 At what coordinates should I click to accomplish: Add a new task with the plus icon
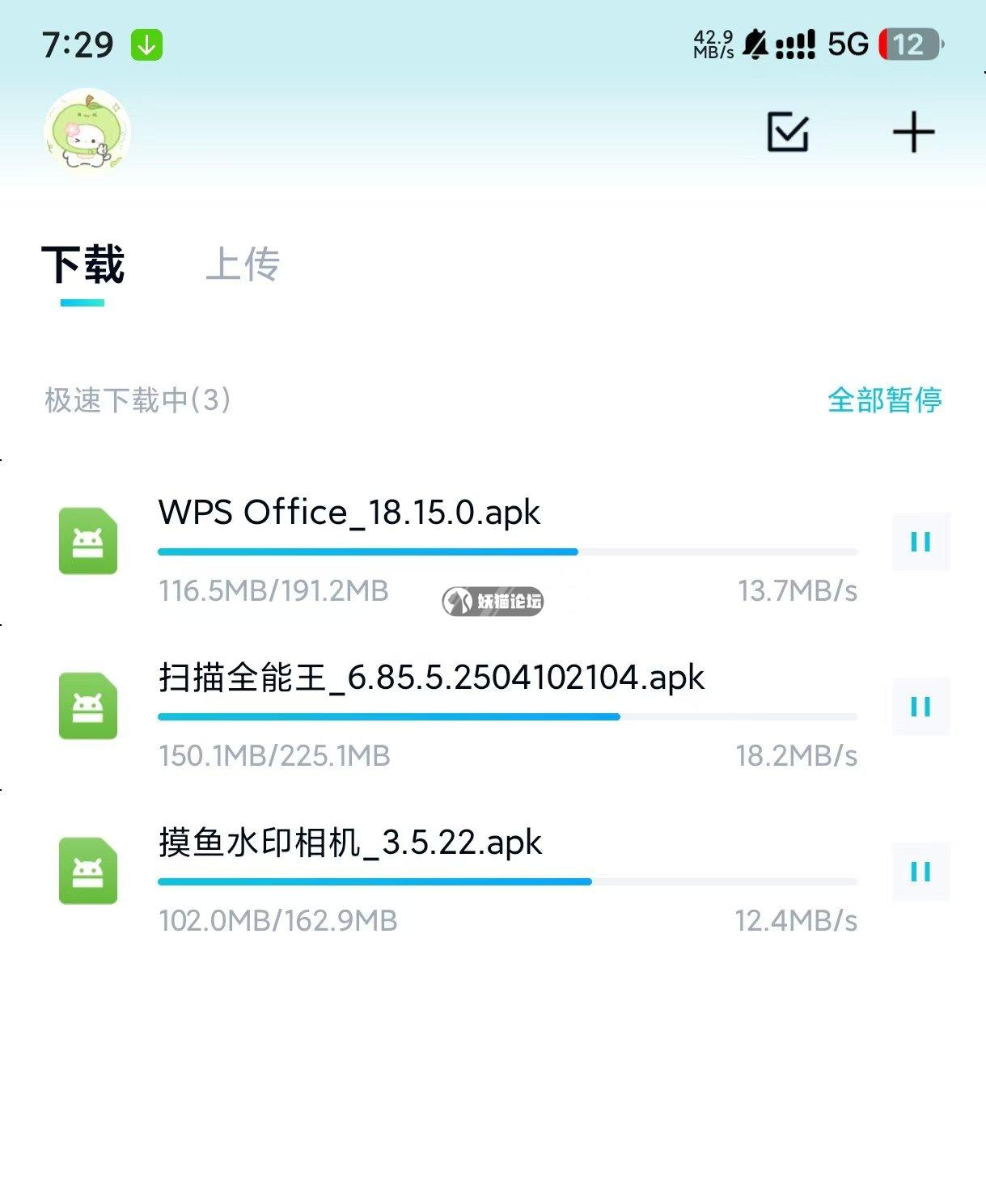tap(913, 132)
